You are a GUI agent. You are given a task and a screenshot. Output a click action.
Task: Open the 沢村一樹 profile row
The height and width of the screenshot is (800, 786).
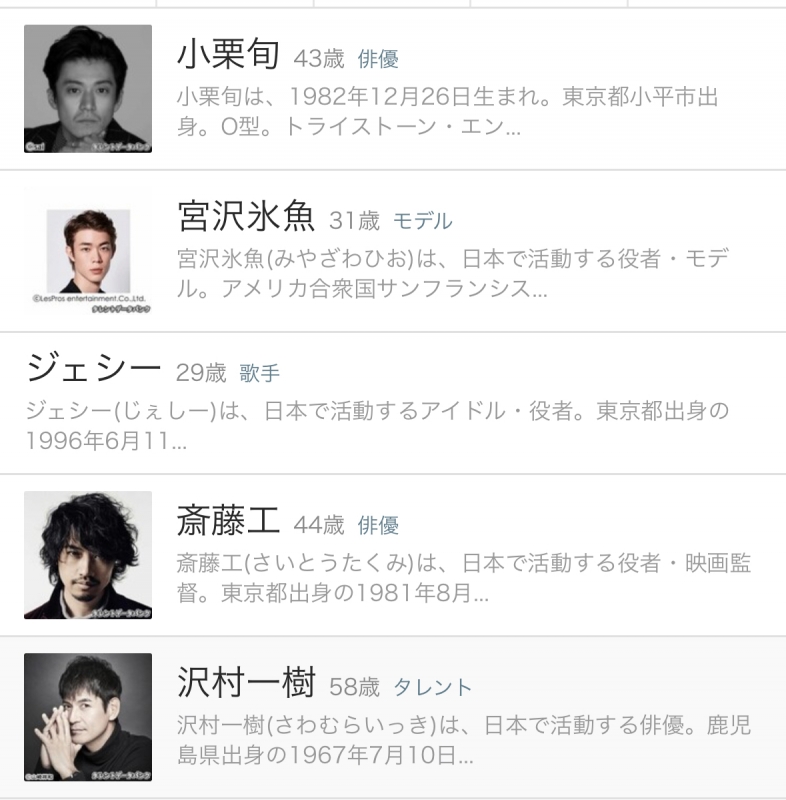click(x=392, y=716)
